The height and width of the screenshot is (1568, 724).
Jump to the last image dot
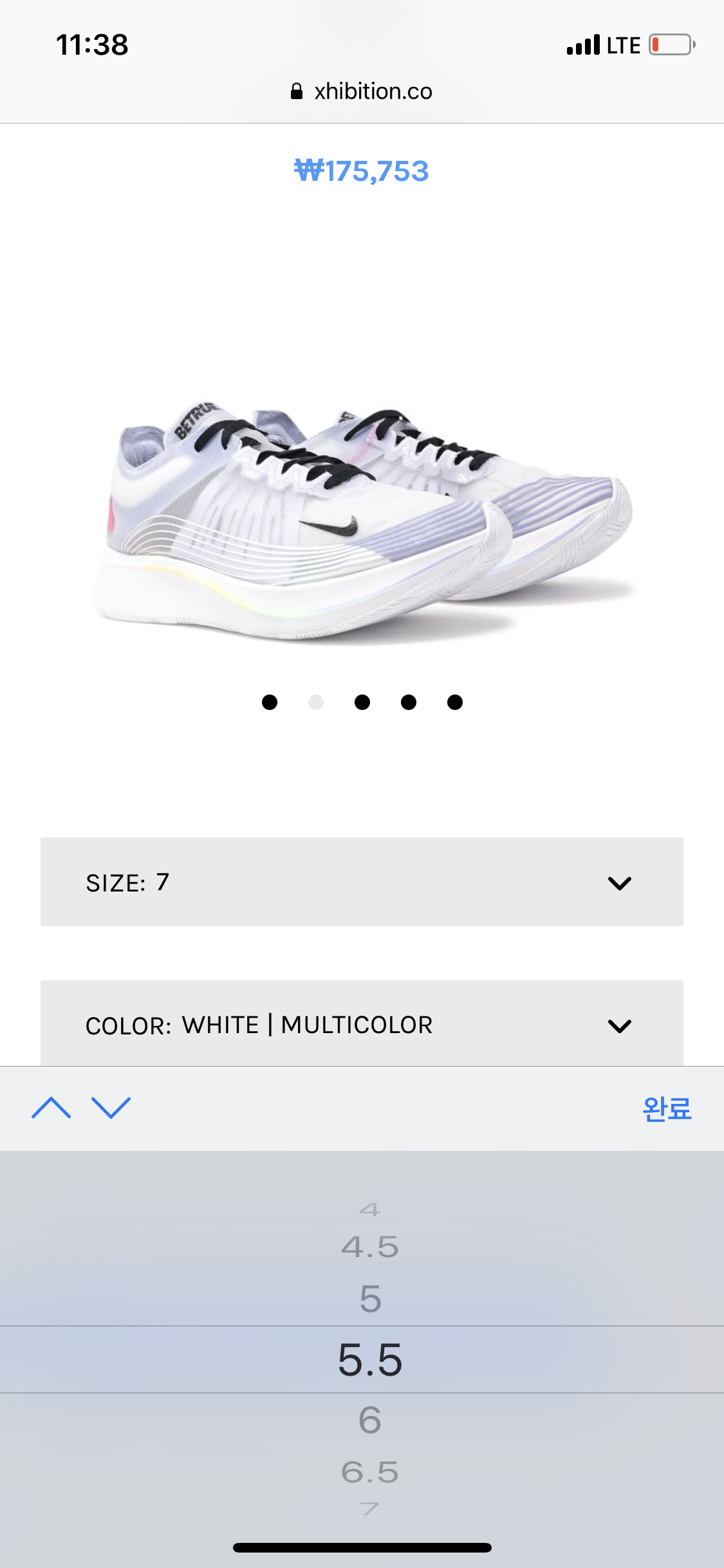click(x=455, y=702)
